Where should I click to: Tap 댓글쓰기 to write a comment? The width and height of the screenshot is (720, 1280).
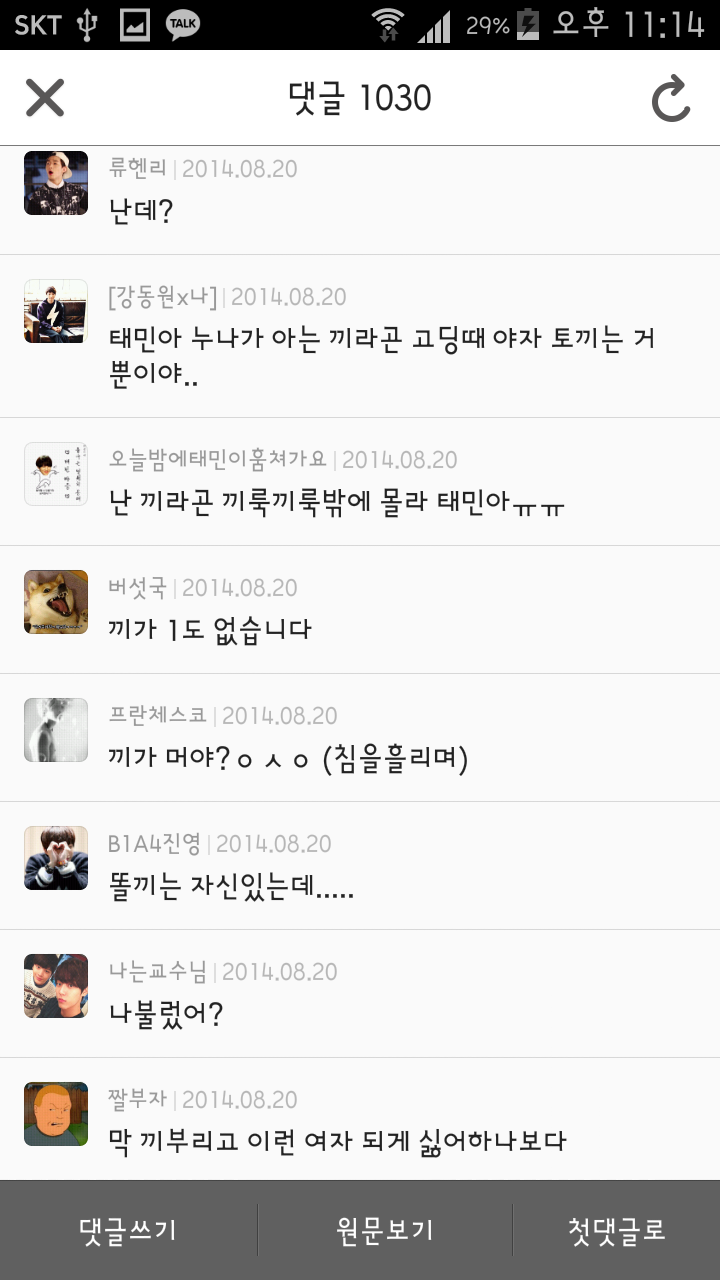[128, 1230]
